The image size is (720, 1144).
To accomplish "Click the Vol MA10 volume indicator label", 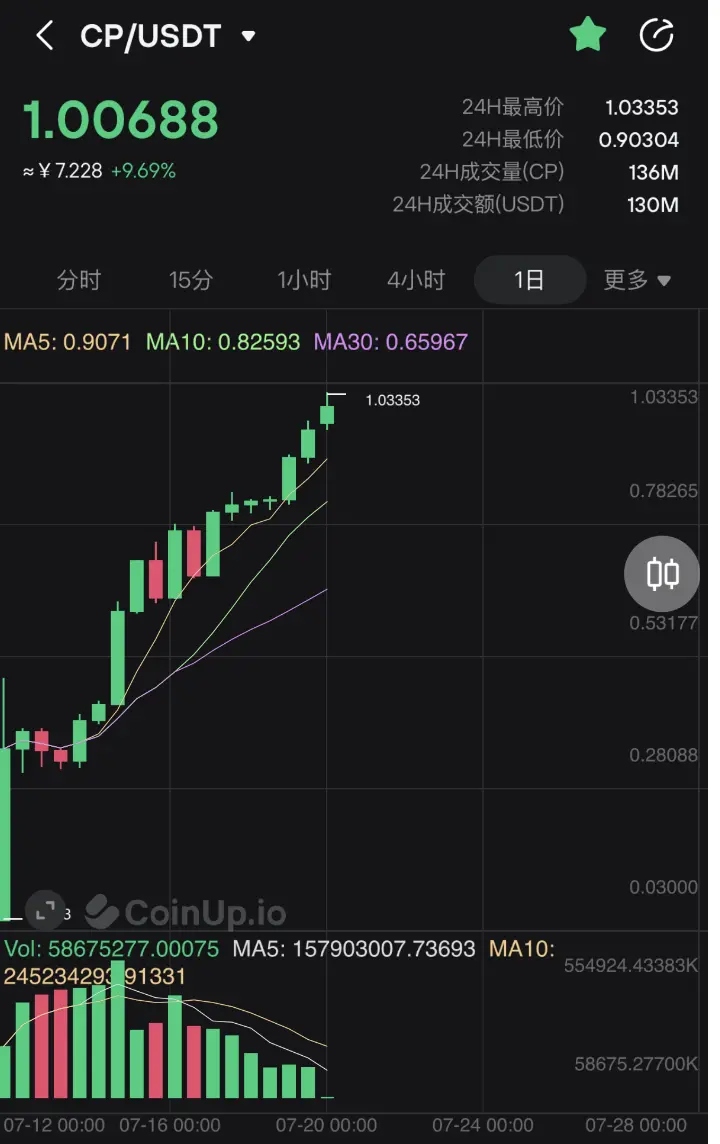I will 520,950.
